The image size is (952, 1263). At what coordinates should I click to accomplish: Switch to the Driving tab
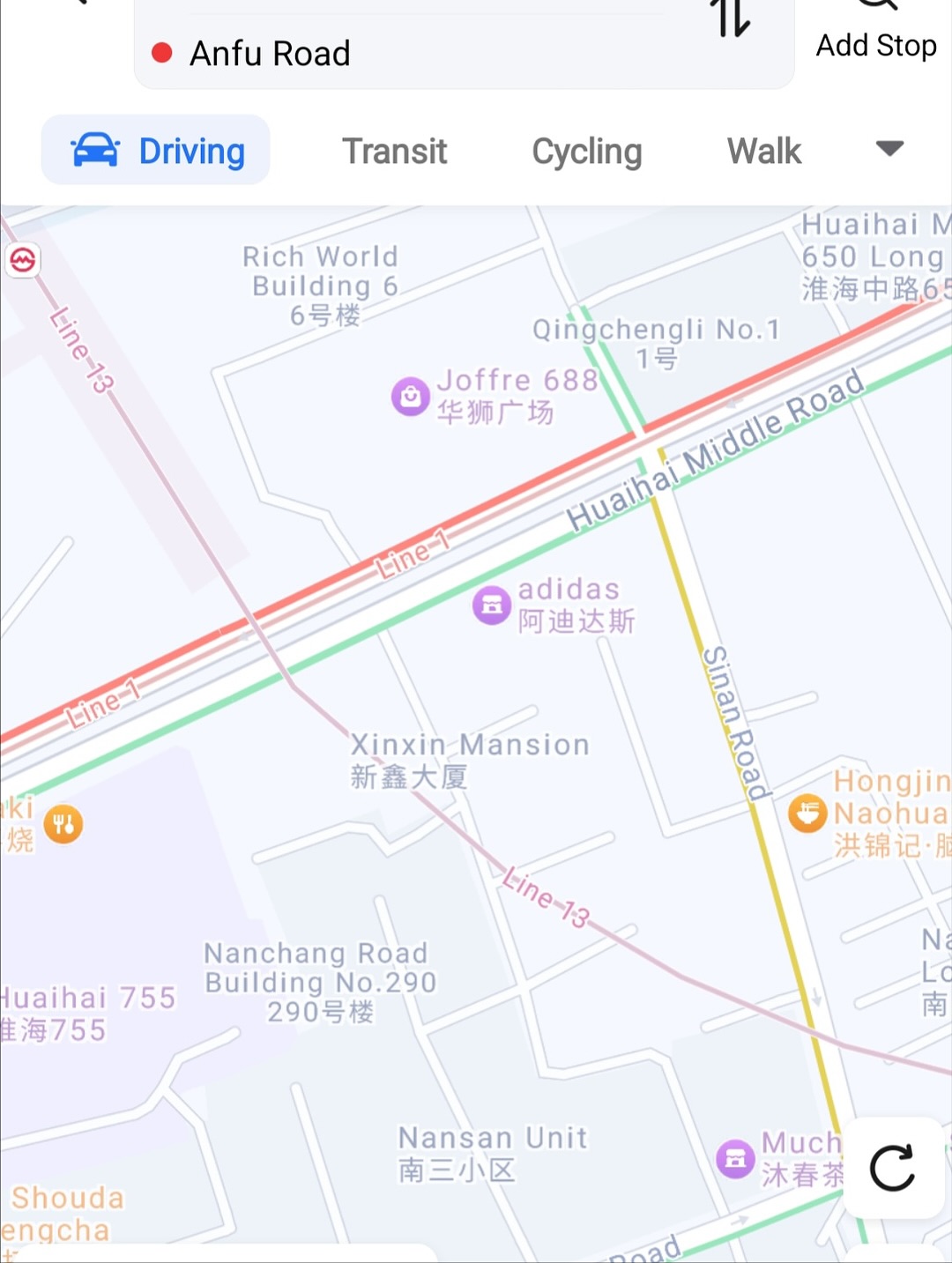tap(157, 151)
